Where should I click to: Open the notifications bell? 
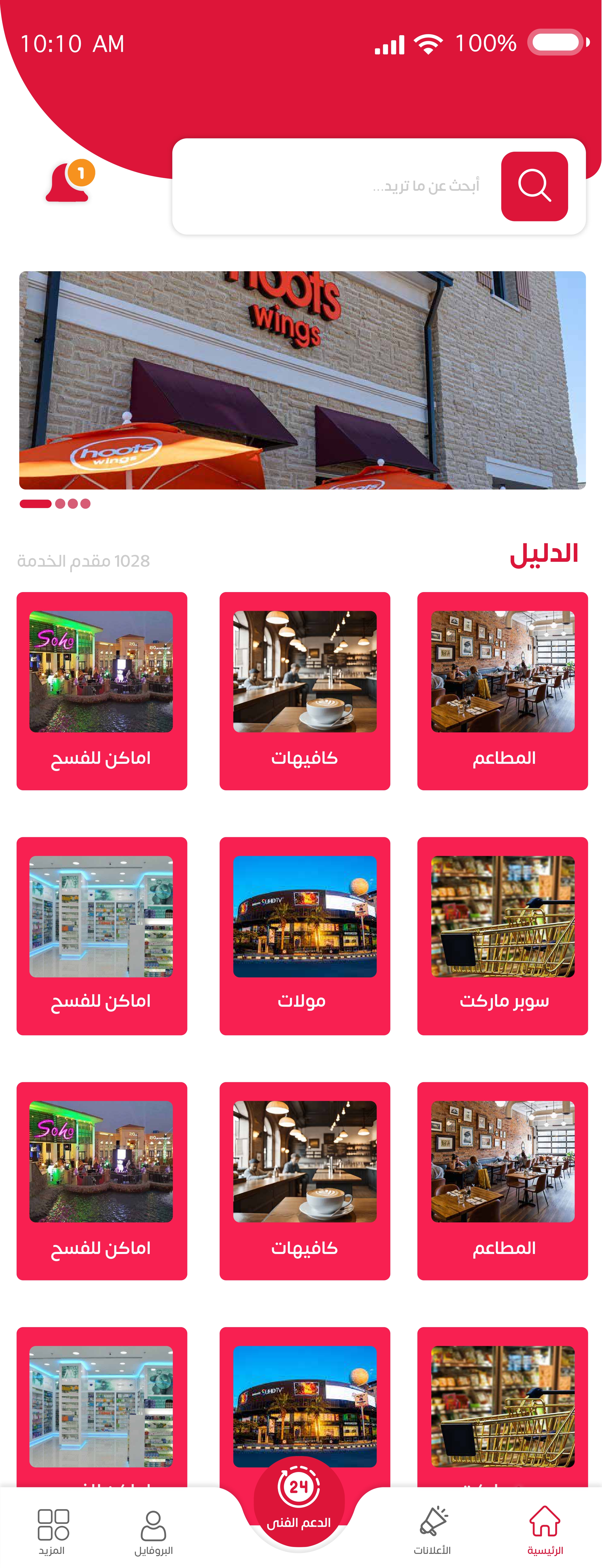[x=68, y=183]
